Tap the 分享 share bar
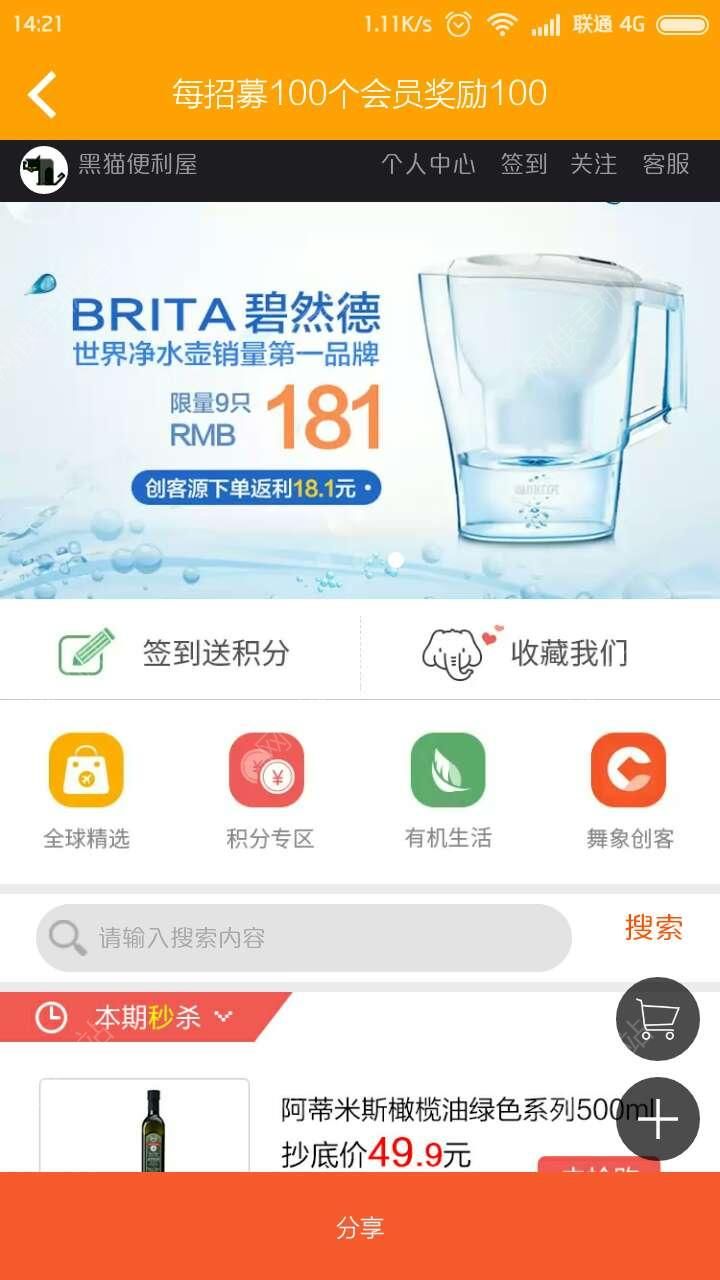 [360, 1228]
